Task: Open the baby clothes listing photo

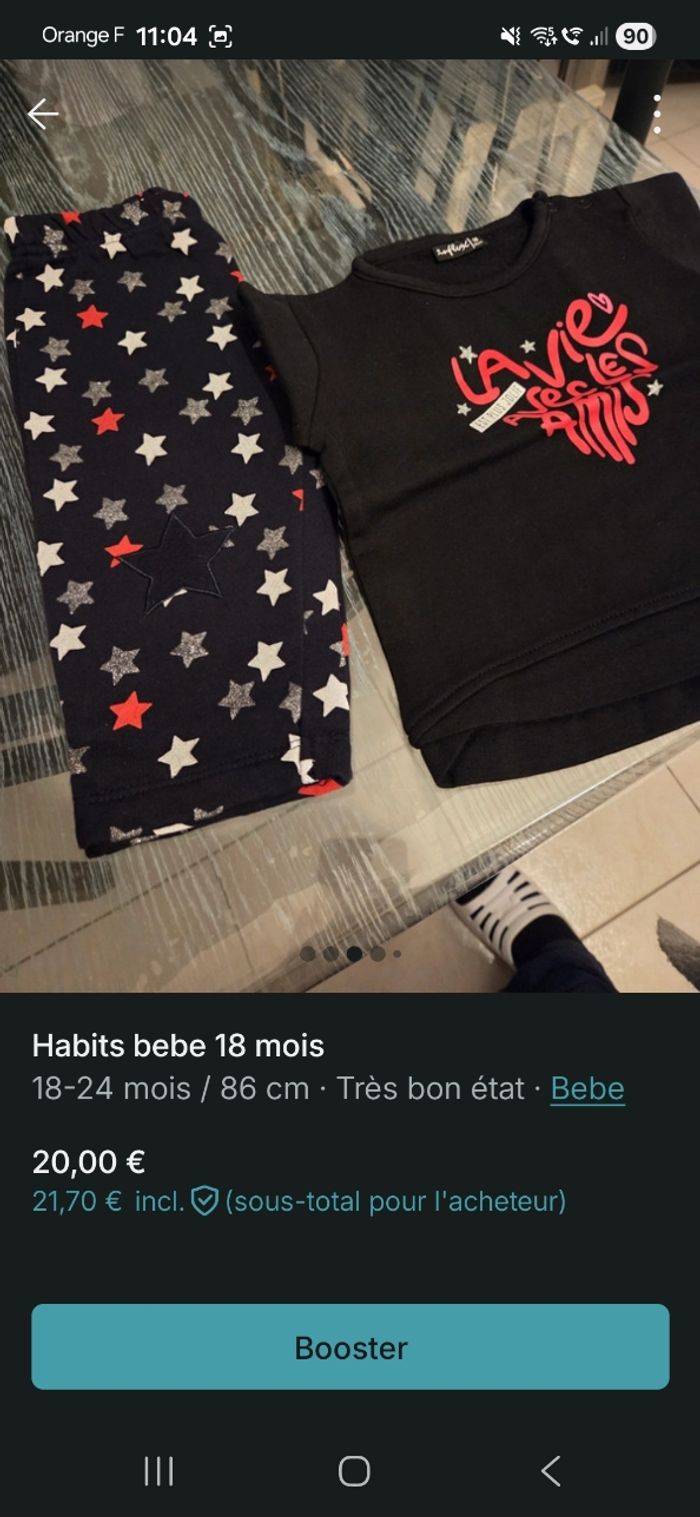Action: [350, 520]
